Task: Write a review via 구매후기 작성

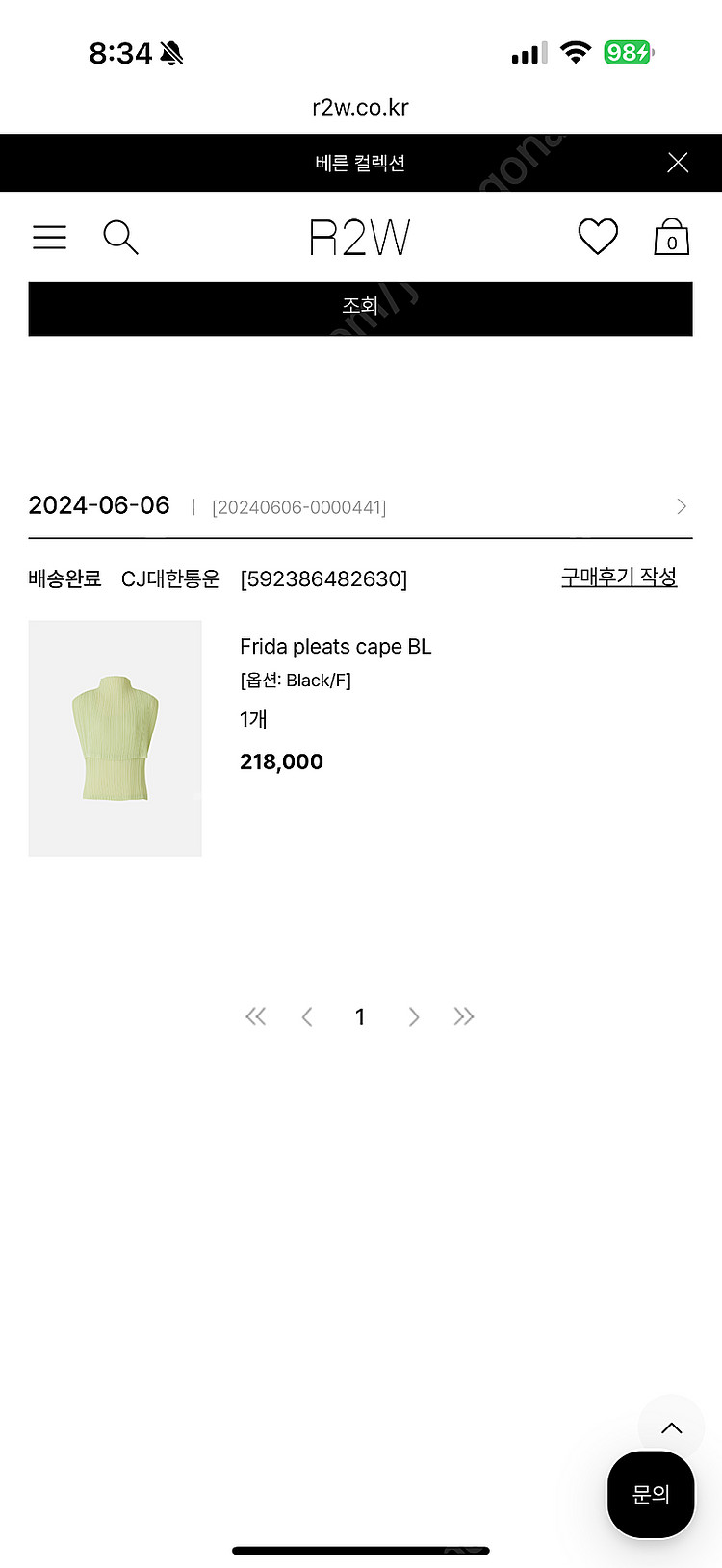Action: [x=619, y=577]
